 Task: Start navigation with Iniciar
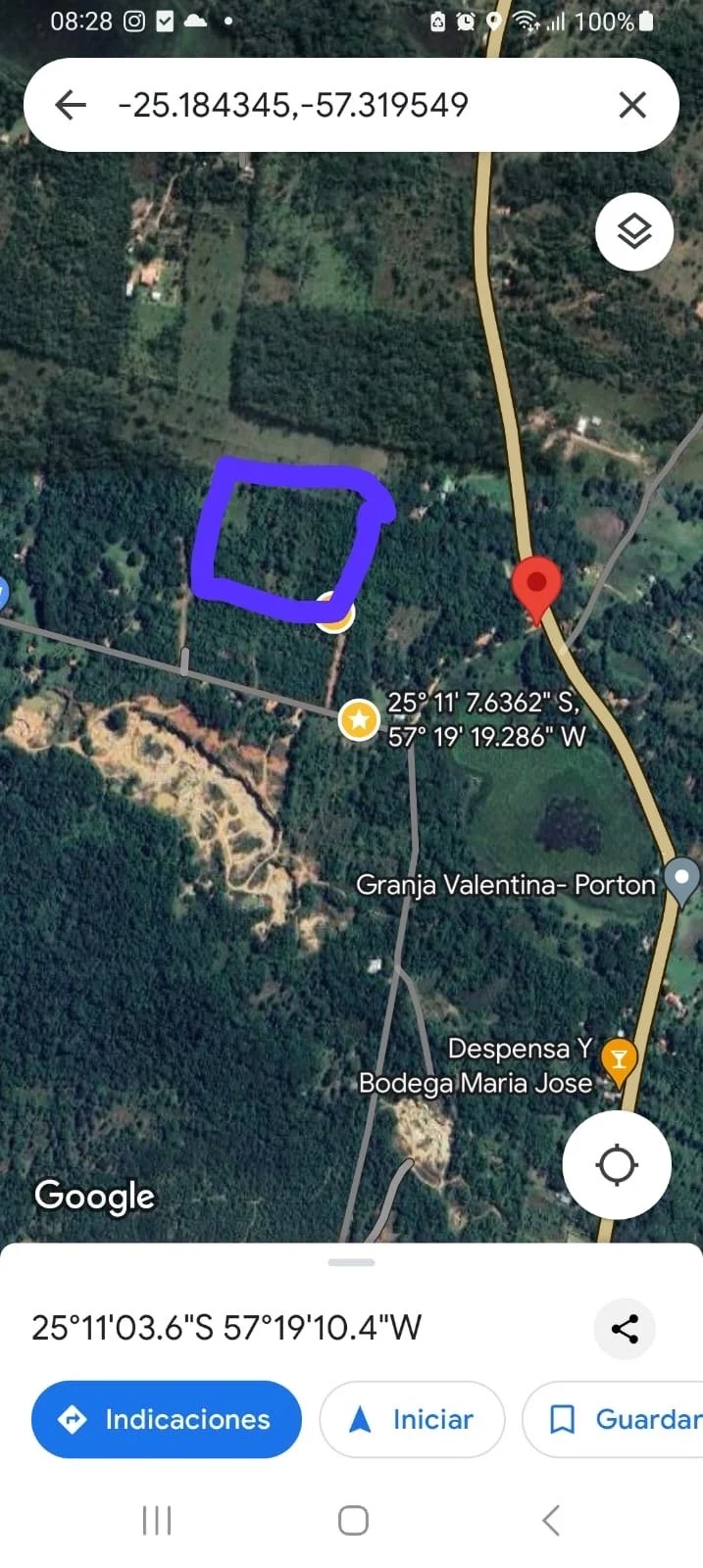[x=412, y=1419]
